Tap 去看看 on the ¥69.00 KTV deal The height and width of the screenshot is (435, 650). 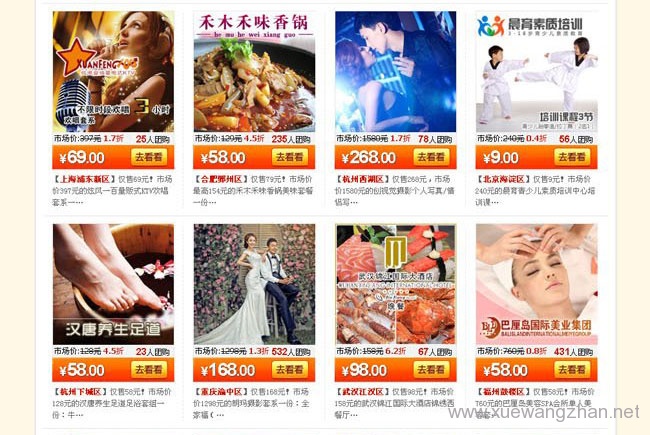click(149, 157)
